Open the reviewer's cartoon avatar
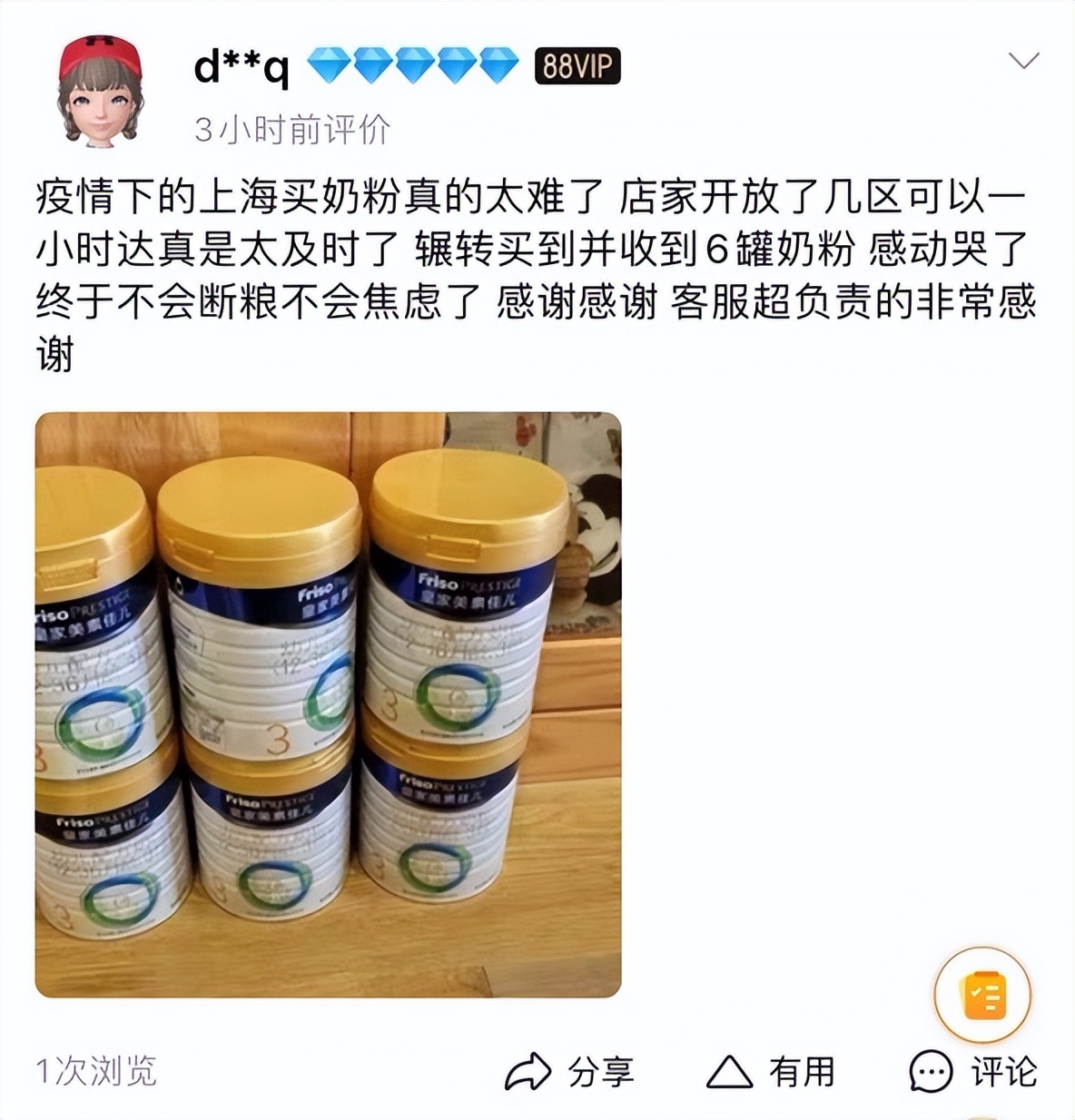This screenshot has width=1075, height=1120. (x=100, y=91)
